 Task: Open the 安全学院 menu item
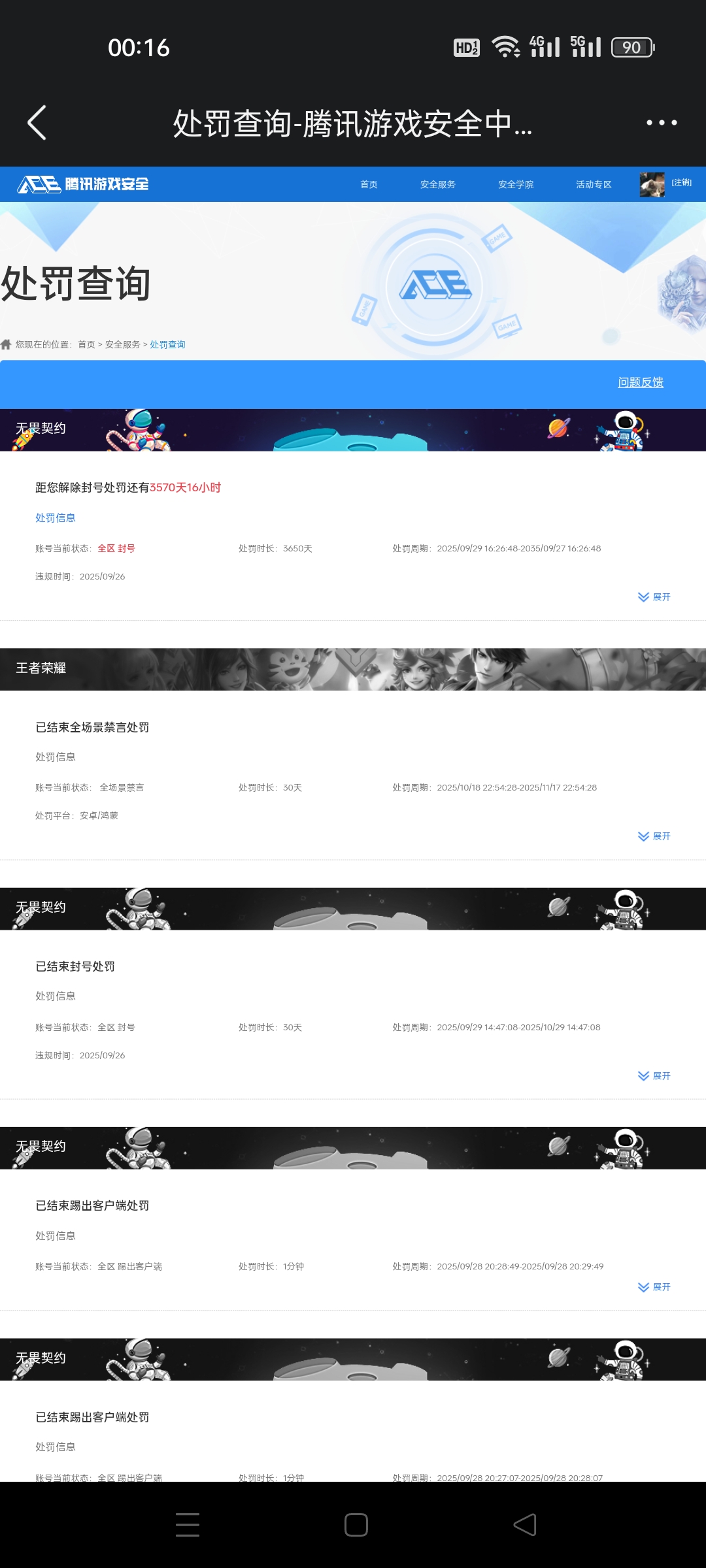click(x=514, y=184)
